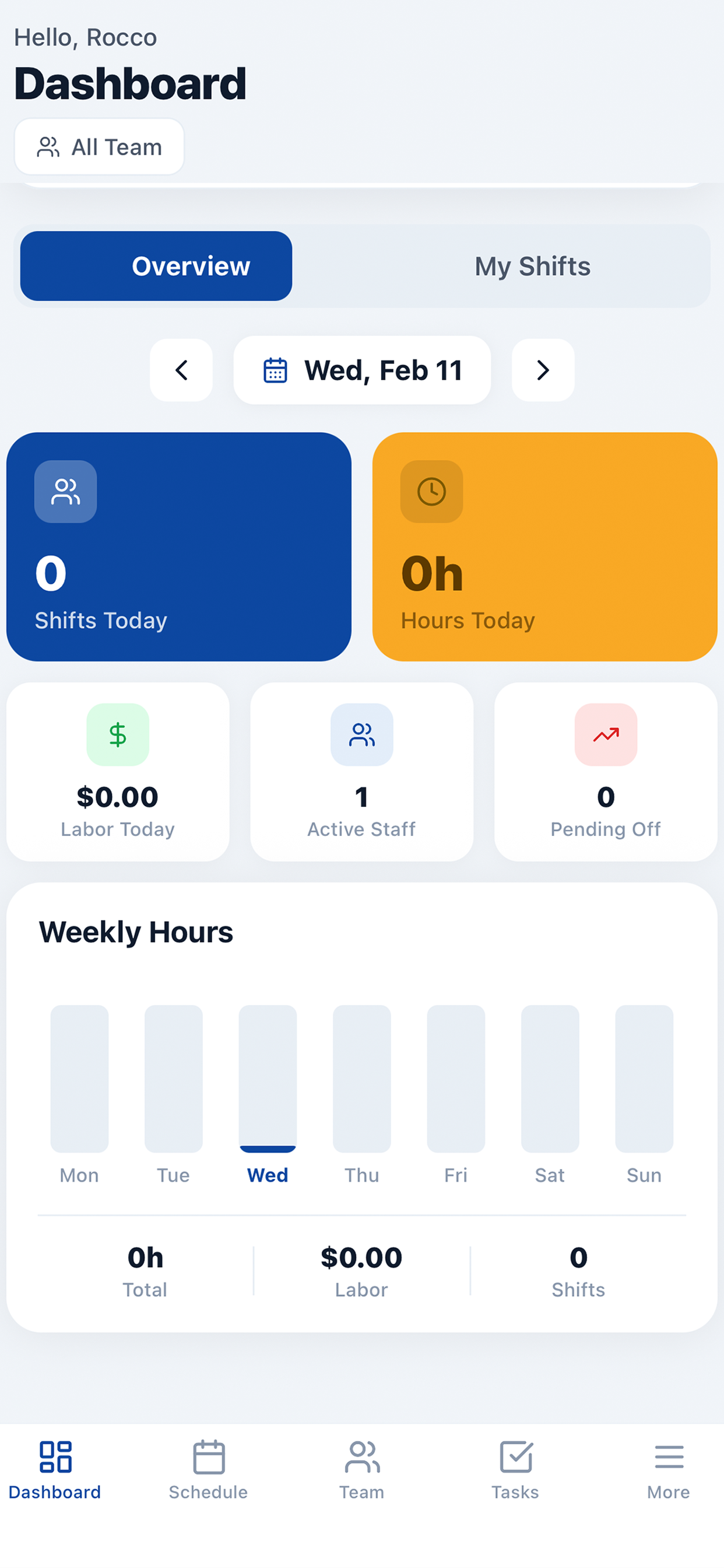Open the Tasks checkbox icon
Image resolution: width=724 pixels, height=1568 pixels.
tap(515, 1457)
